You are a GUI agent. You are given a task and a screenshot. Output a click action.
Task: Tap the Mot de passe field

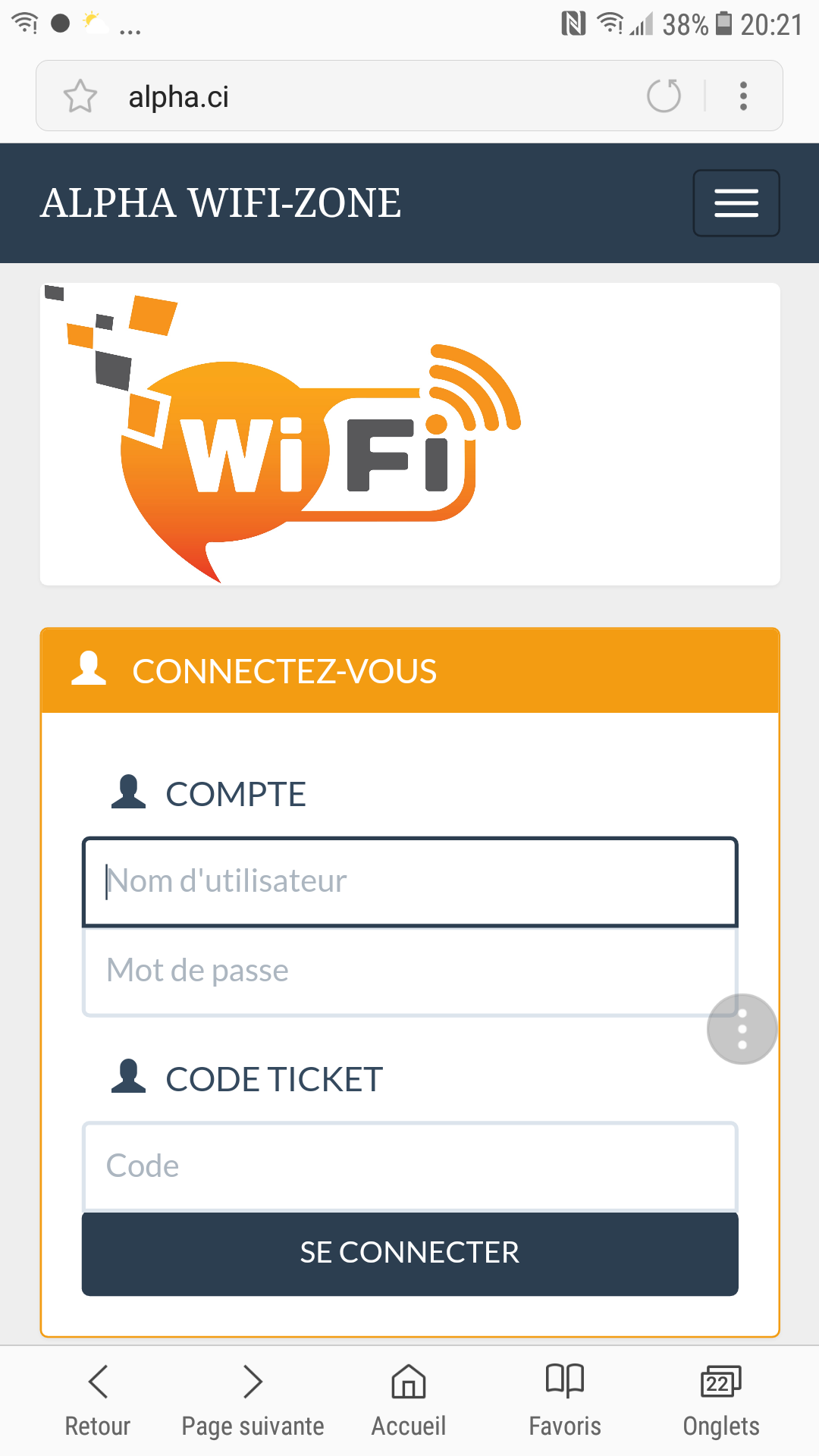[409, 971]
